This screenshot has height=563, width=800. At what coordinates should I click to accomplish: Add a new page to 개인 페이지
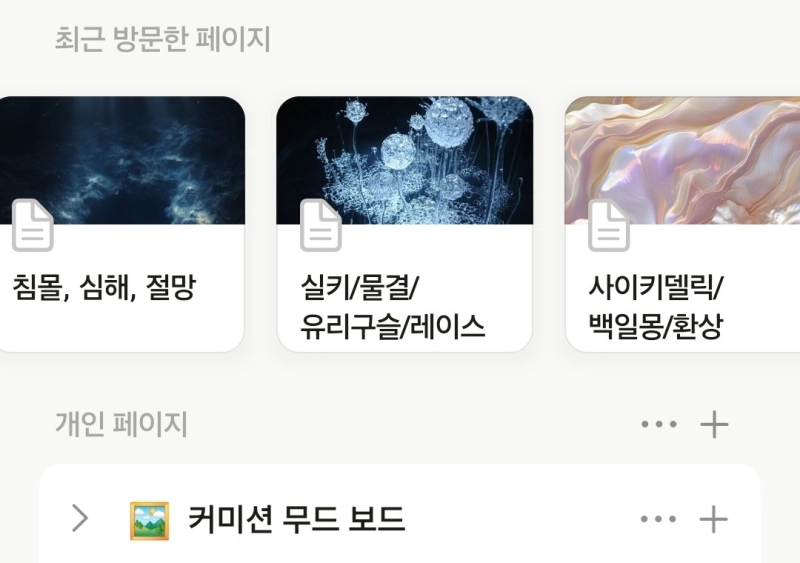pyautogui.click(x=714, y=424)
